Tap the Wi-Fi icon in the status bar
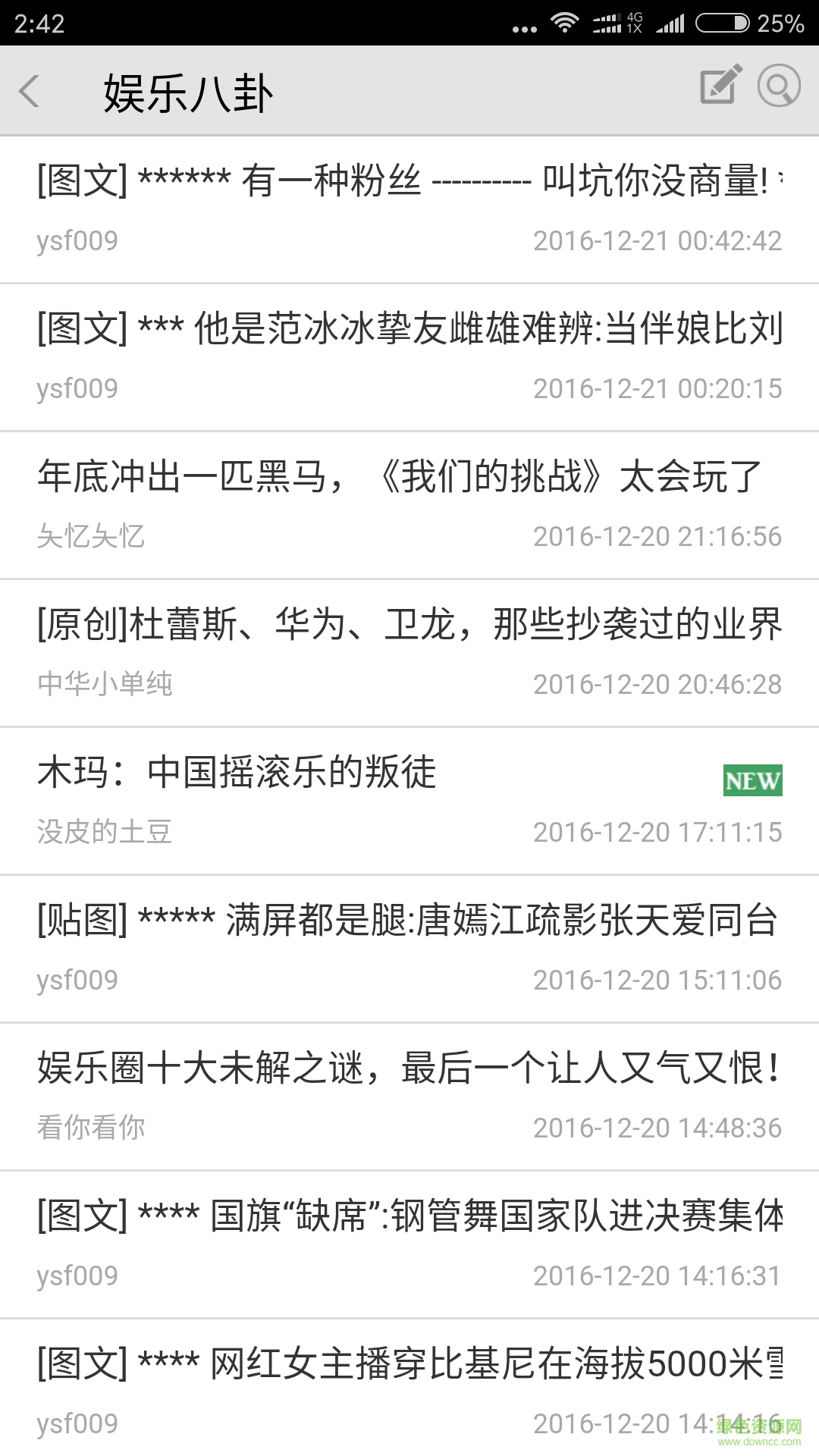Viewport: 819px width, 1456px height. point(564,22)
